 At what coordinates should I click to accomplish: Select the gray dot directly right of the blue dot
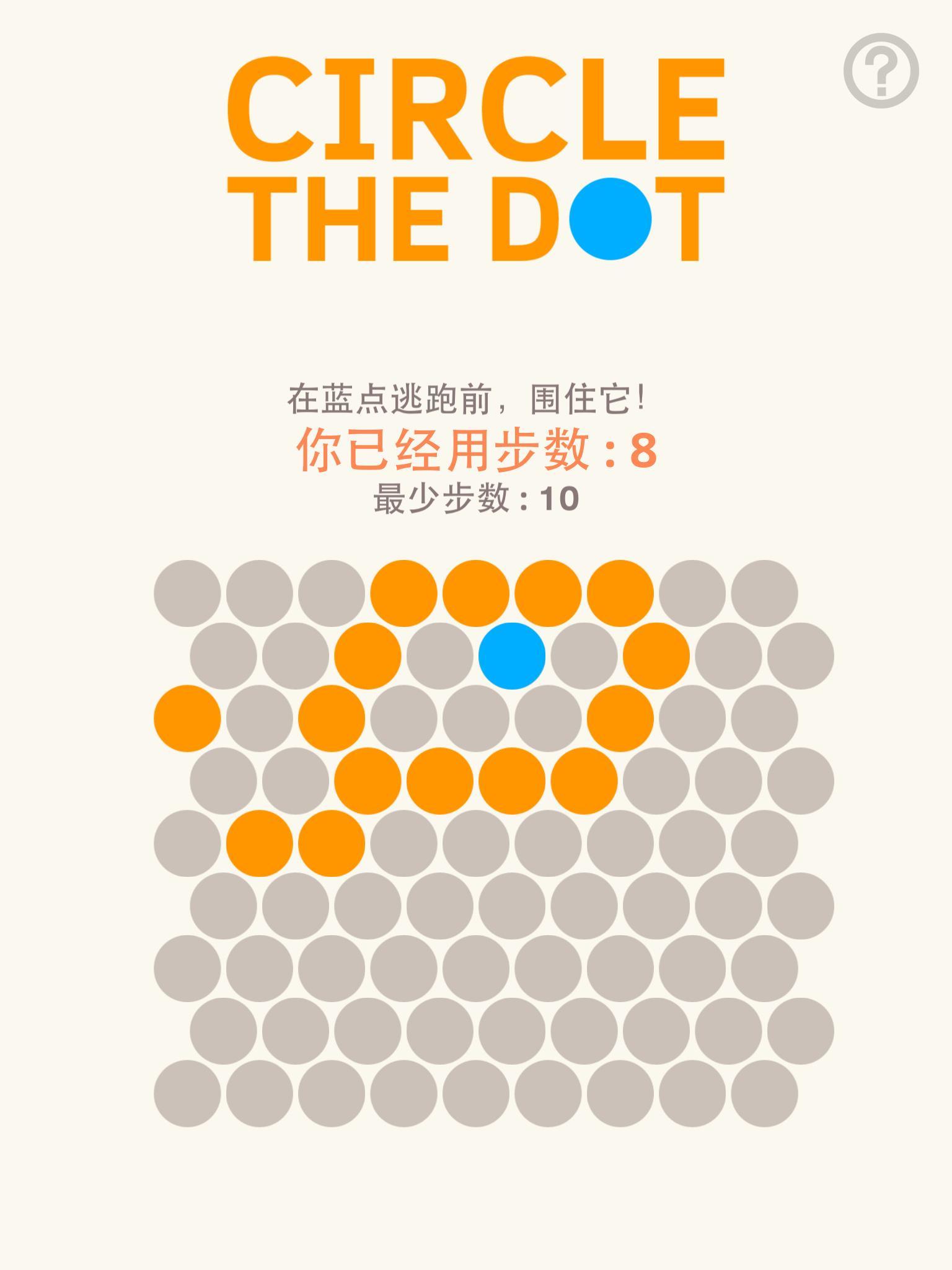pos(584,655)
